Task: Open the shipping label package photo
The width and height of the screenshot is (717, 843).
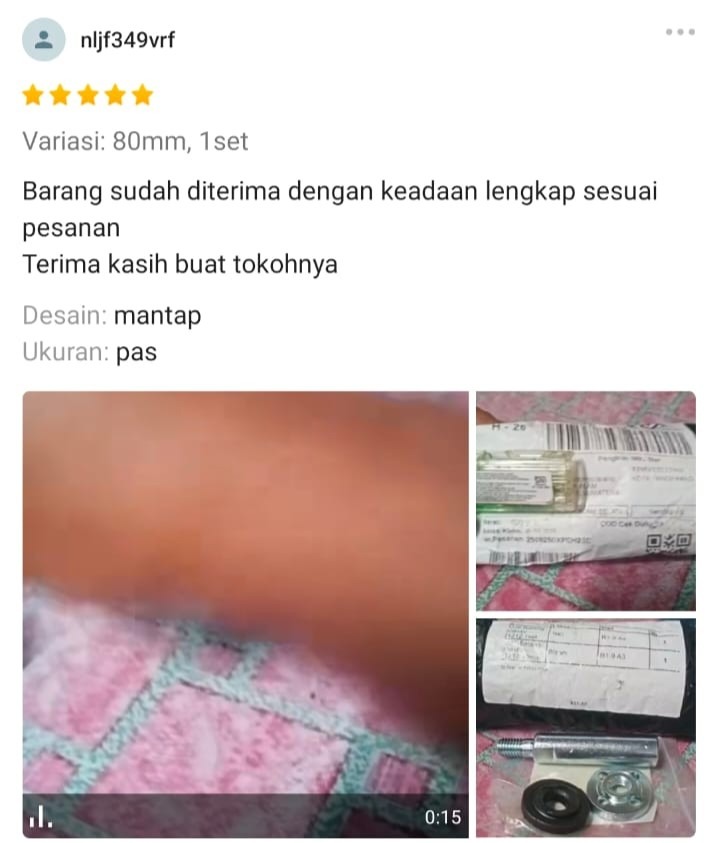Action: coord(585,500)
